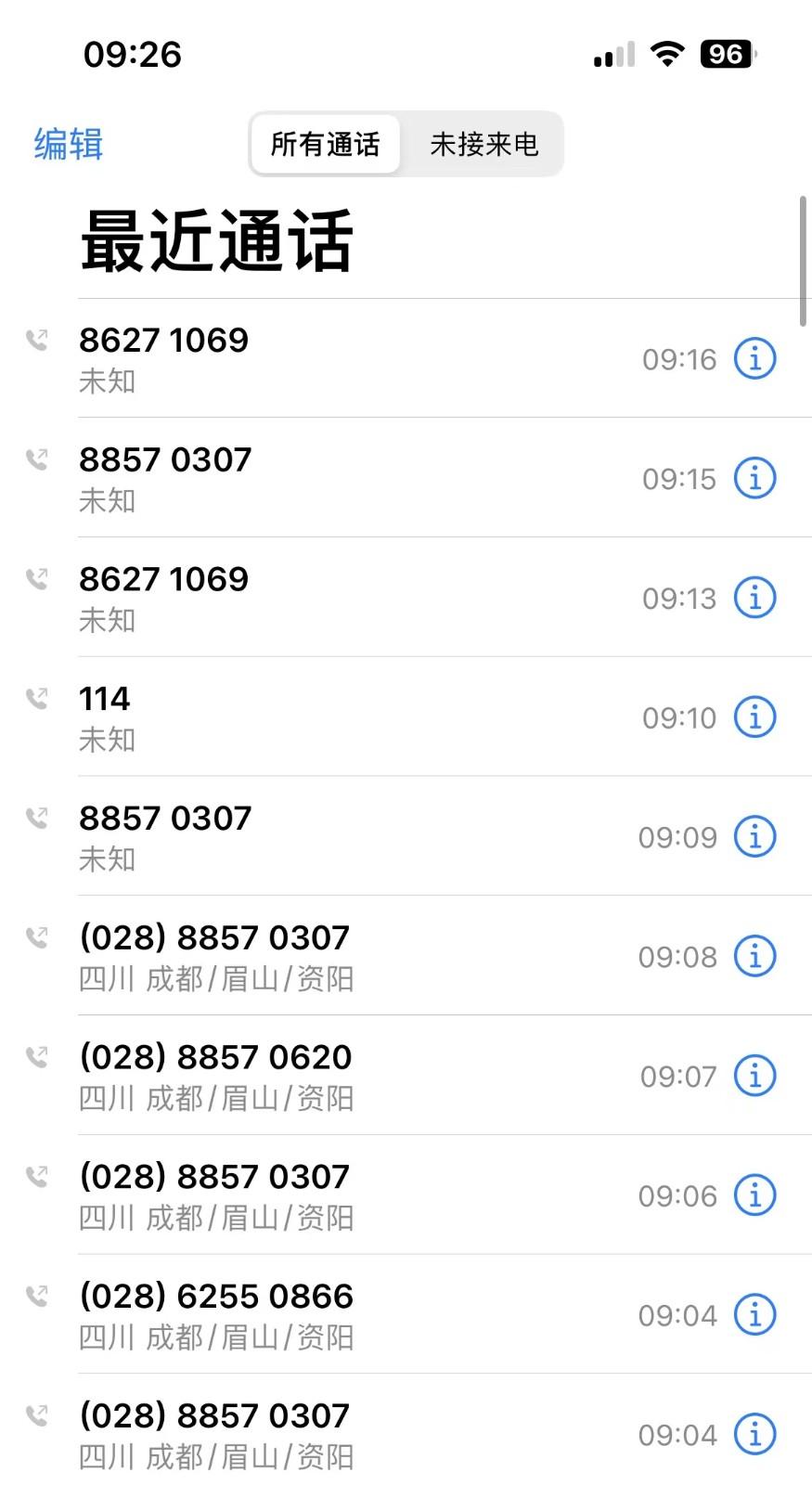Open info for the 09:16 call

[754, 358]
